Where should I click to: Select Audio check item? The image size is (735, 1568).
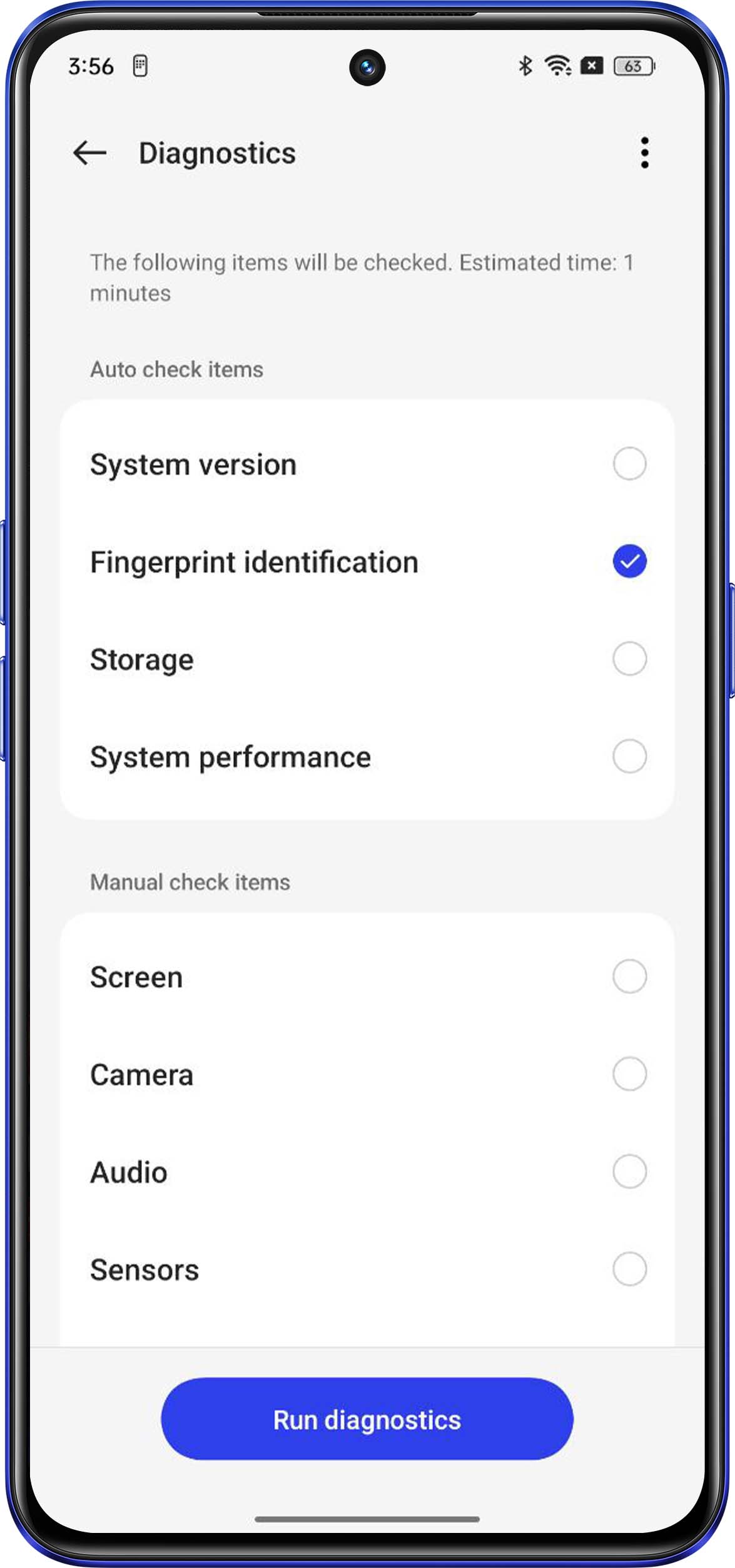[629, 1172]
